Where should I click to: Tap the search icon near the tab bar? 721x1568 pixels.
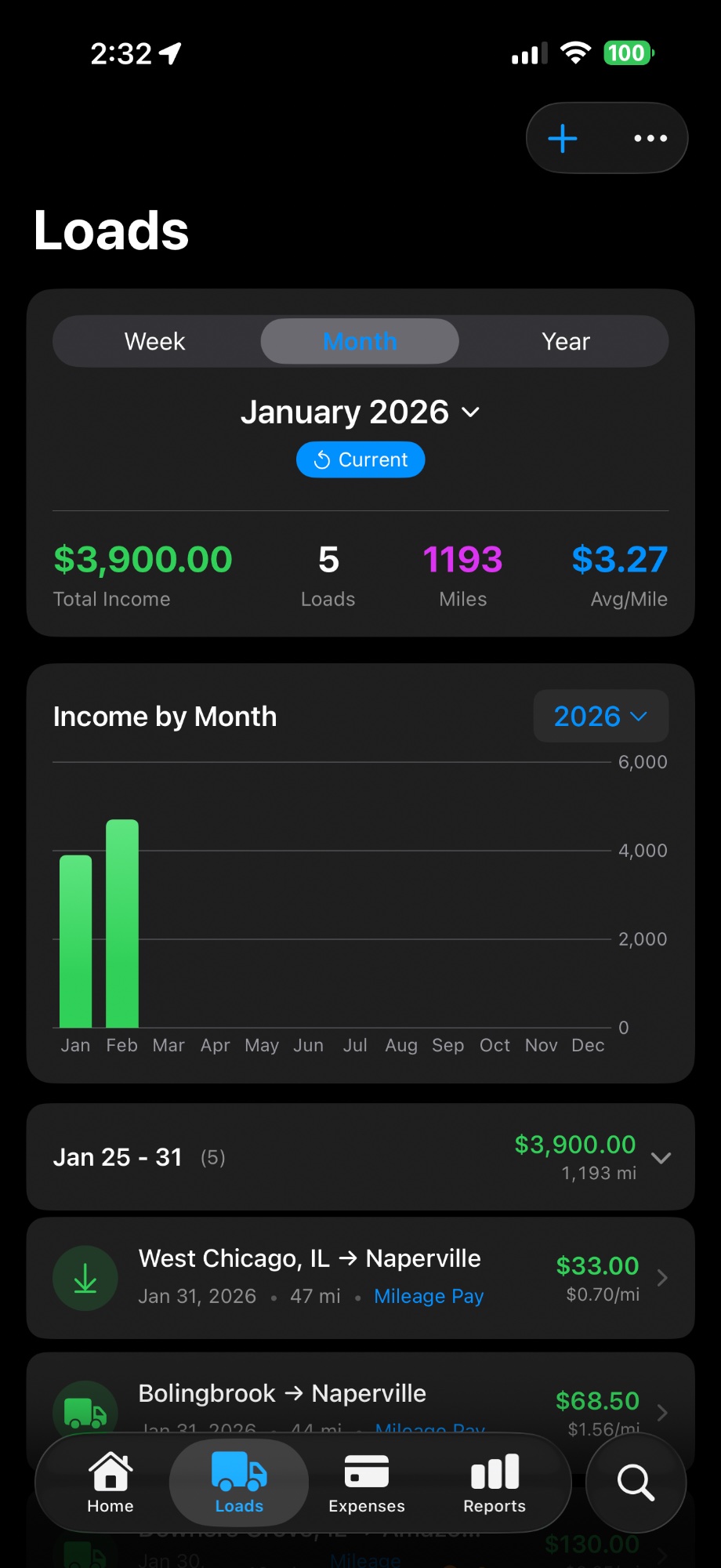(634, 1483)
